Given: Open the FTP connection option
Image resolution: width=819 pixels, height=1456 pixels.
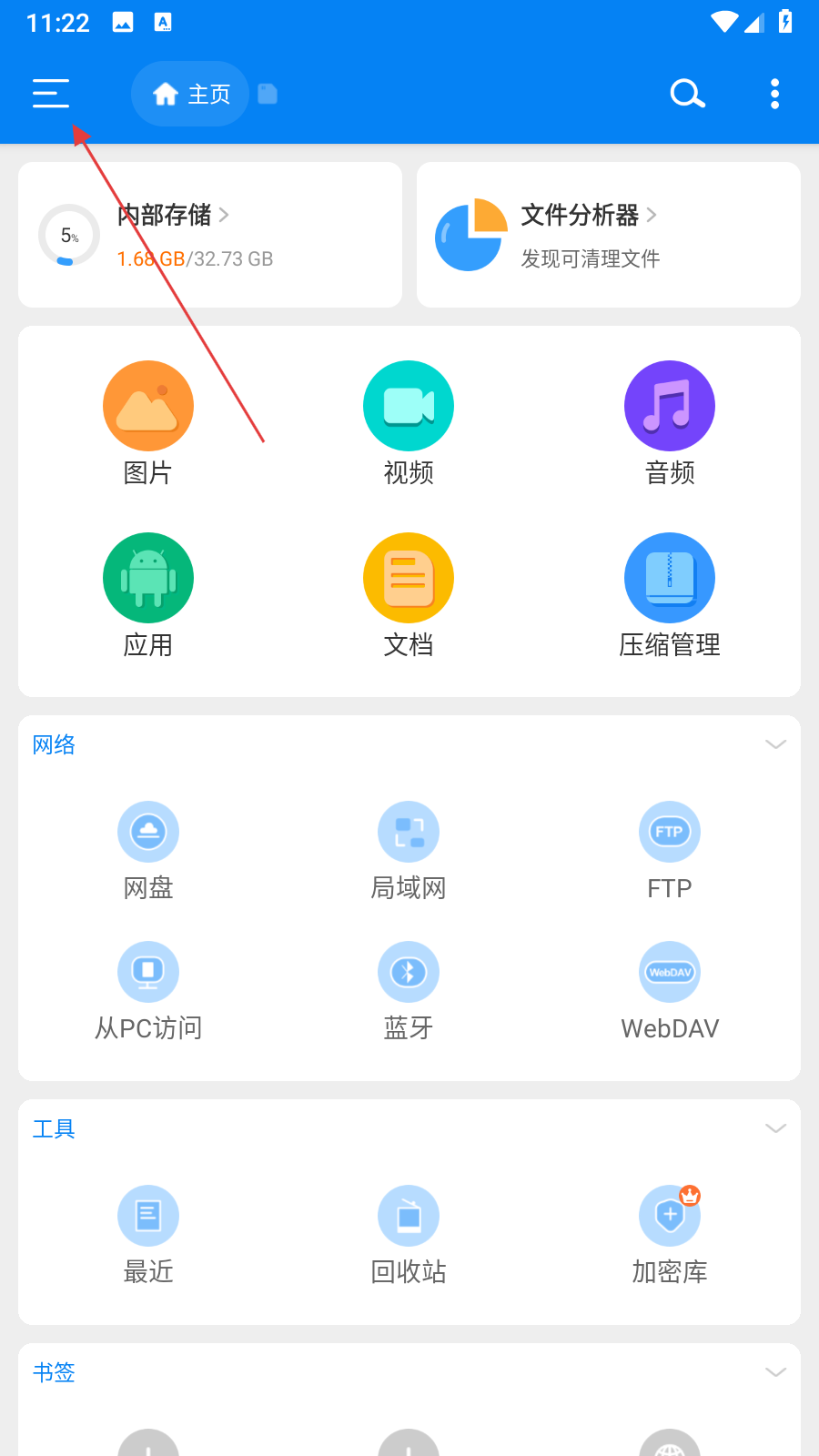Looking at the screenshot, I should pos(670,850).
